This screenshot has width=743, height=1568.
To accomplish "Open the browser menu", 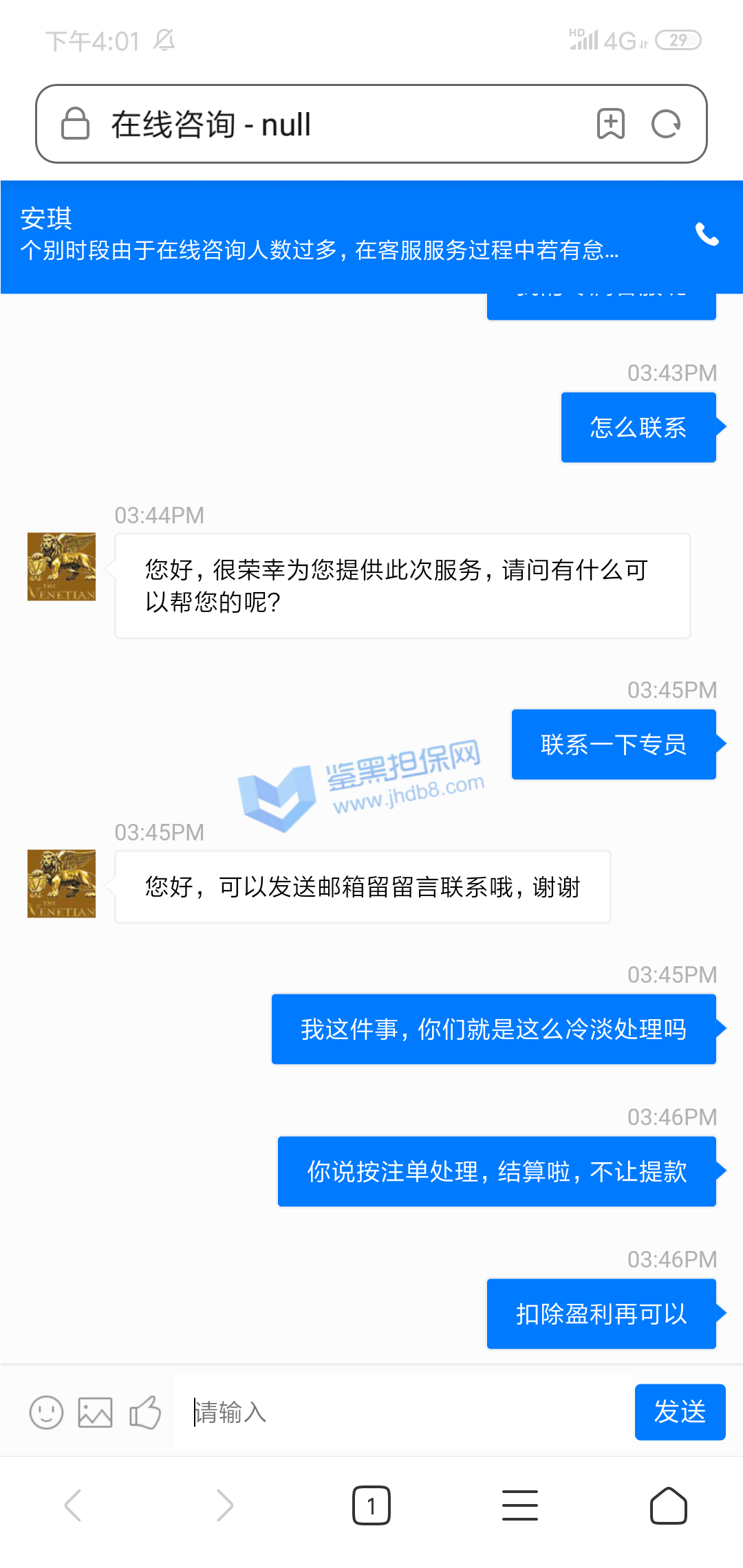I will (520, 1505).
